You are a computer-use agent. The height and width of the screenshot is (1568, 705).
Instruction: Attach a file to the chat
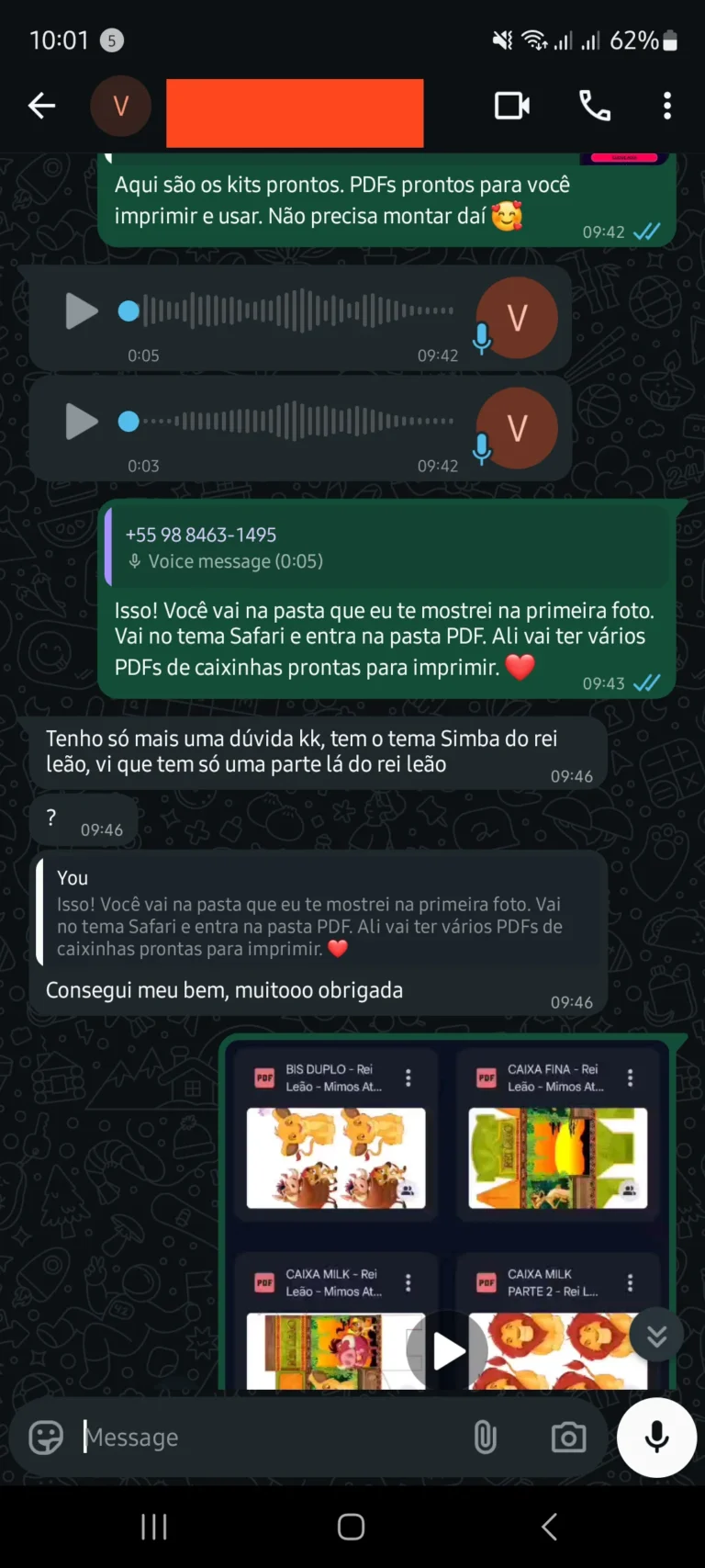click(485, 1438)
